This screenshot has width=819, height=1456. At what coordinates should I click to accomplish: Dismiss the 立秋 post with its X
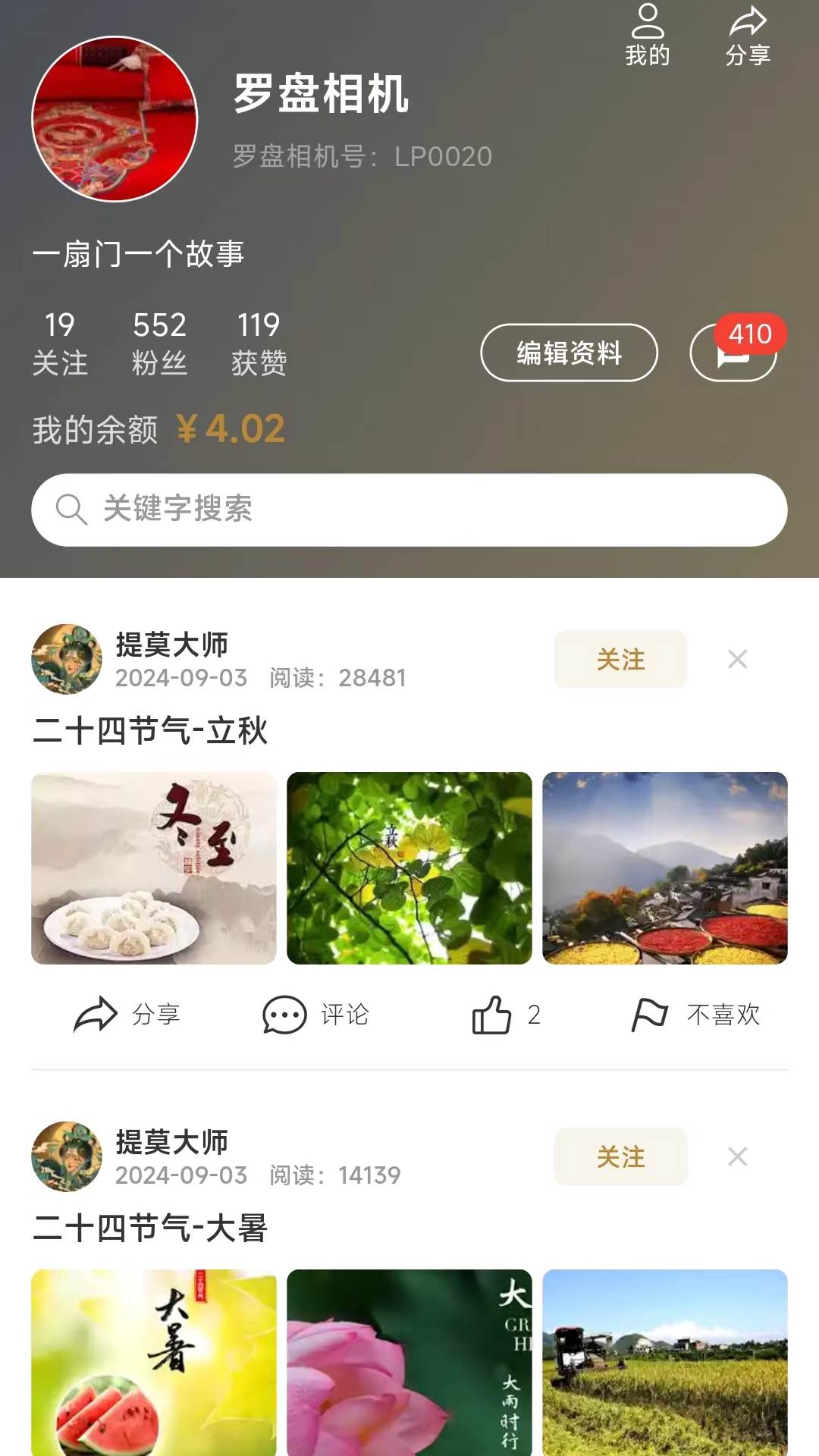[x=734, y=659]
